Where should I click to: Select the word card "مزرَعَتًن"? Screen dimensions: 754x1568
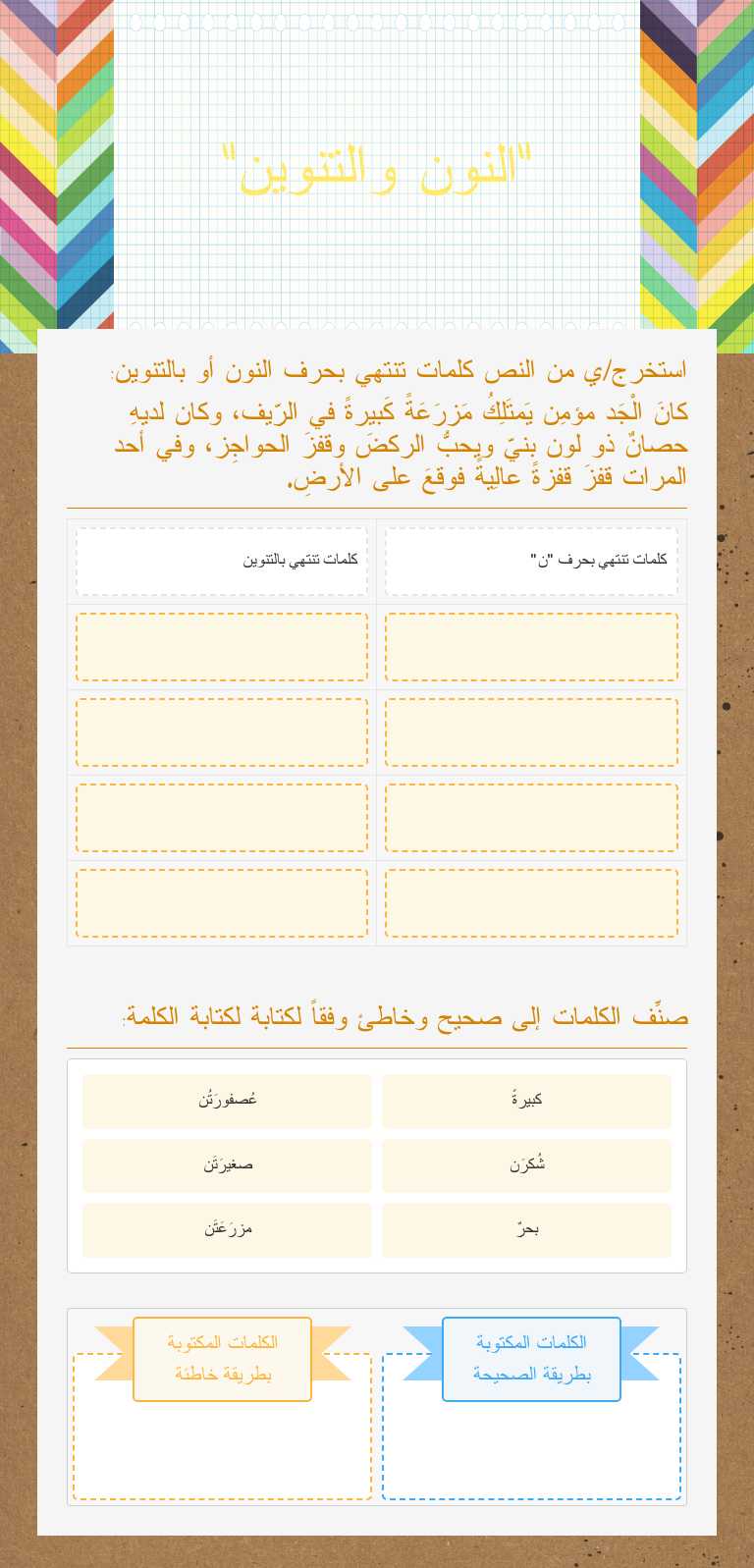tap(226, 1229)
